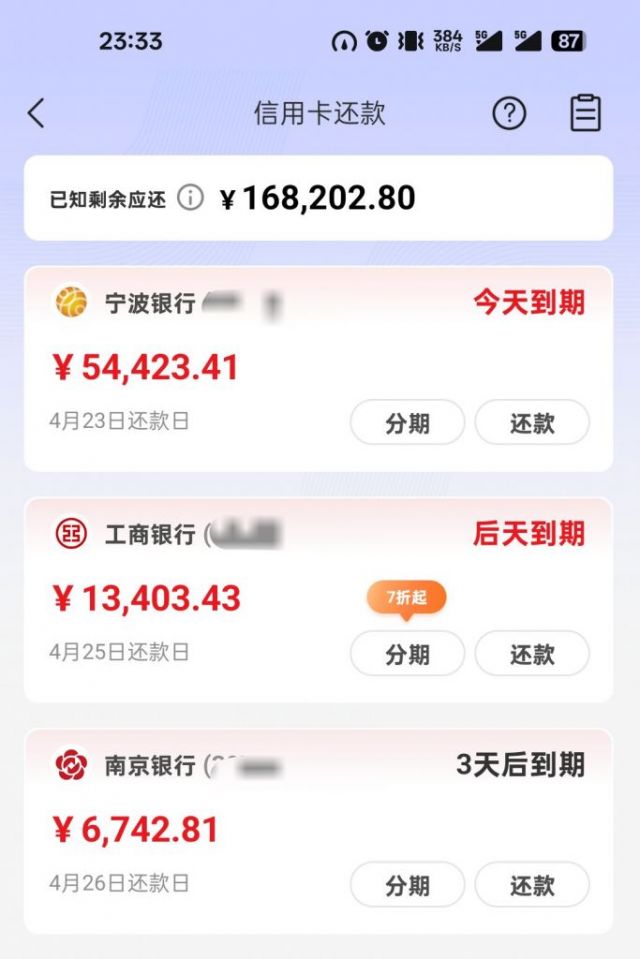Tap 还款 for the 南京银行 card

pyautogui.click(x=531, y=885)
